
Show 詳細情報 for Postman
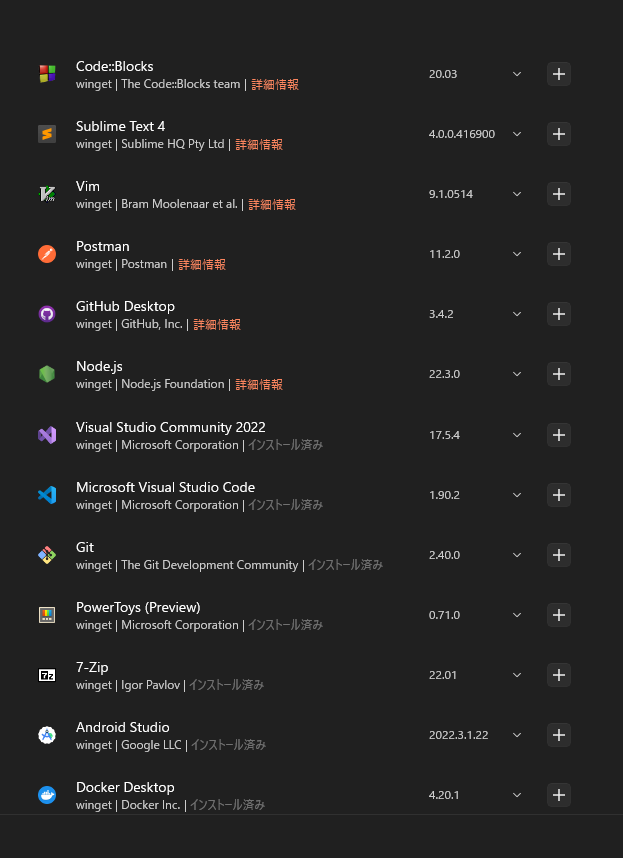202,265
